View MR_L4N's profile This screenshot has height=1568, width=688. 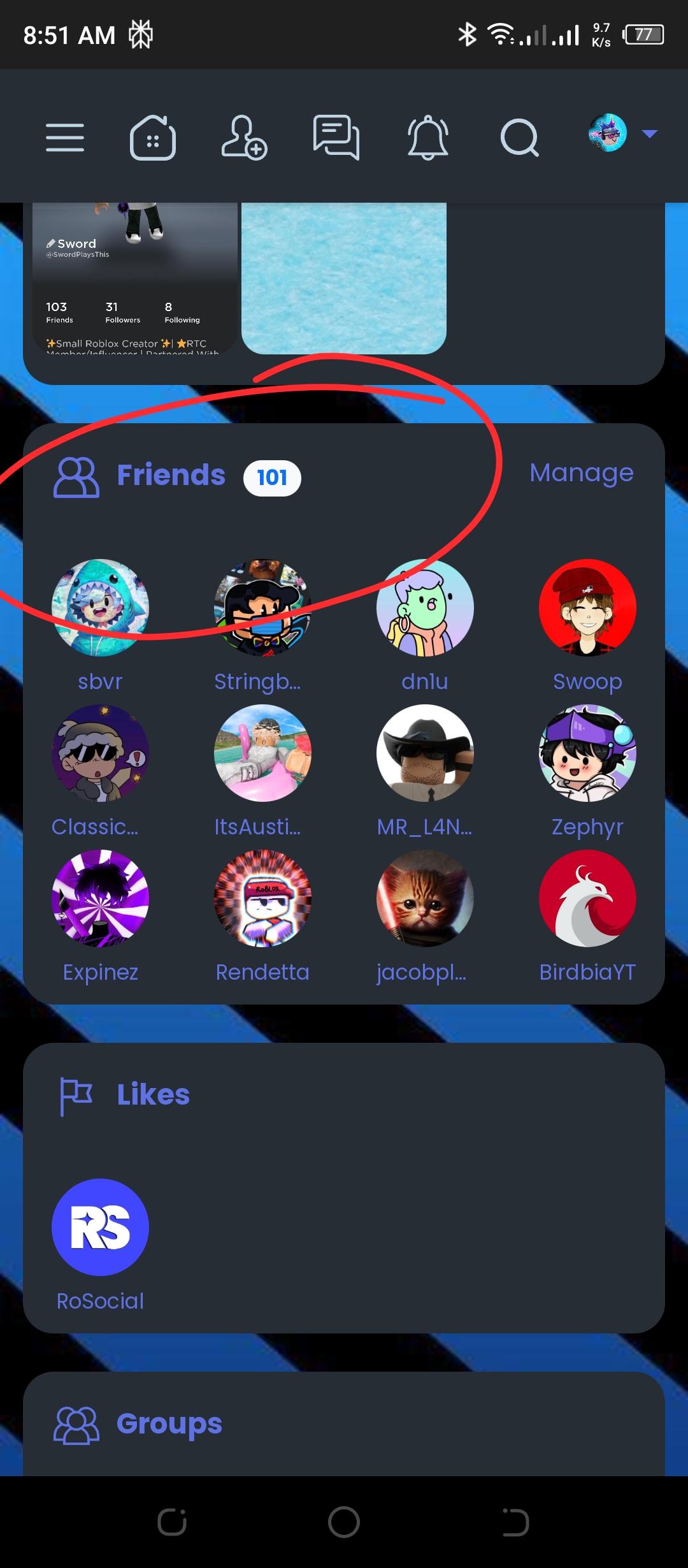[425, 753]
